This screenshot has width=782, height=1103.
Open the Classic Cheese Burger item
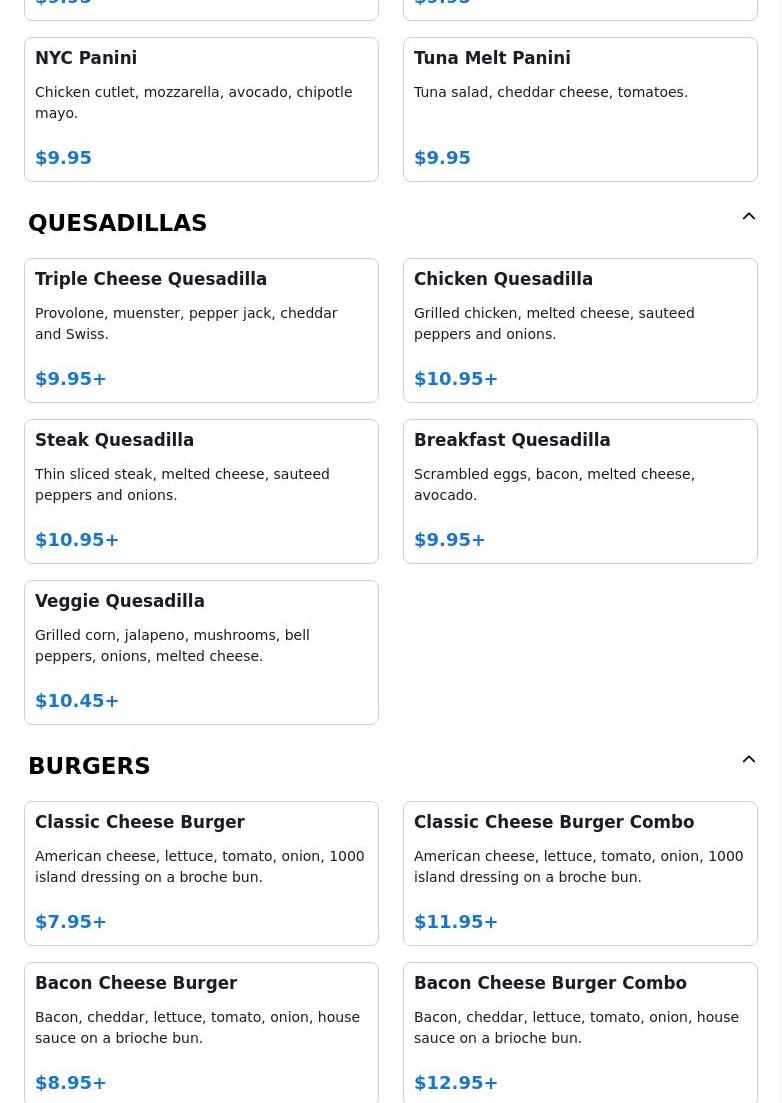pos(201,873)
